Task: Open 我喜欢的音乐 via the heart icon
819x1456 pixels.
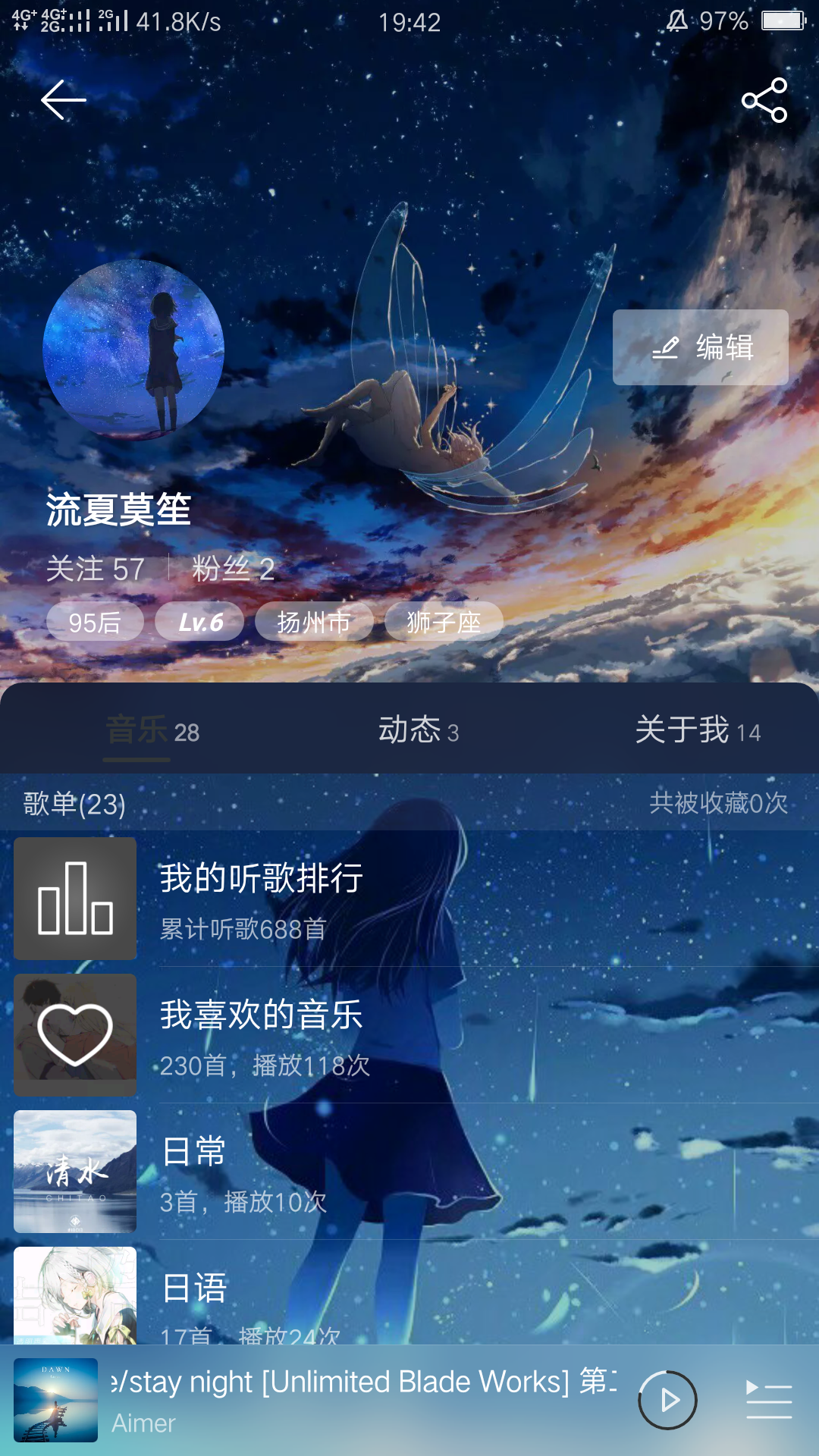Action: (x=74, y=1034)
